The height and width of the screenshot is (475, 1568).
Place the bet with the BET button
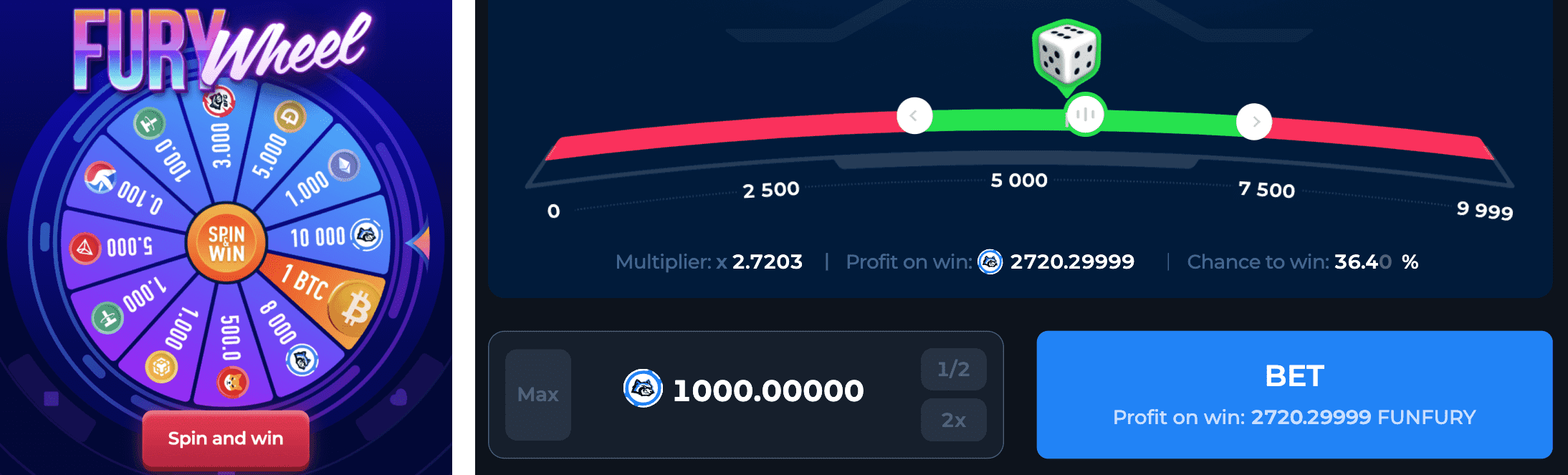(1294, 394)
